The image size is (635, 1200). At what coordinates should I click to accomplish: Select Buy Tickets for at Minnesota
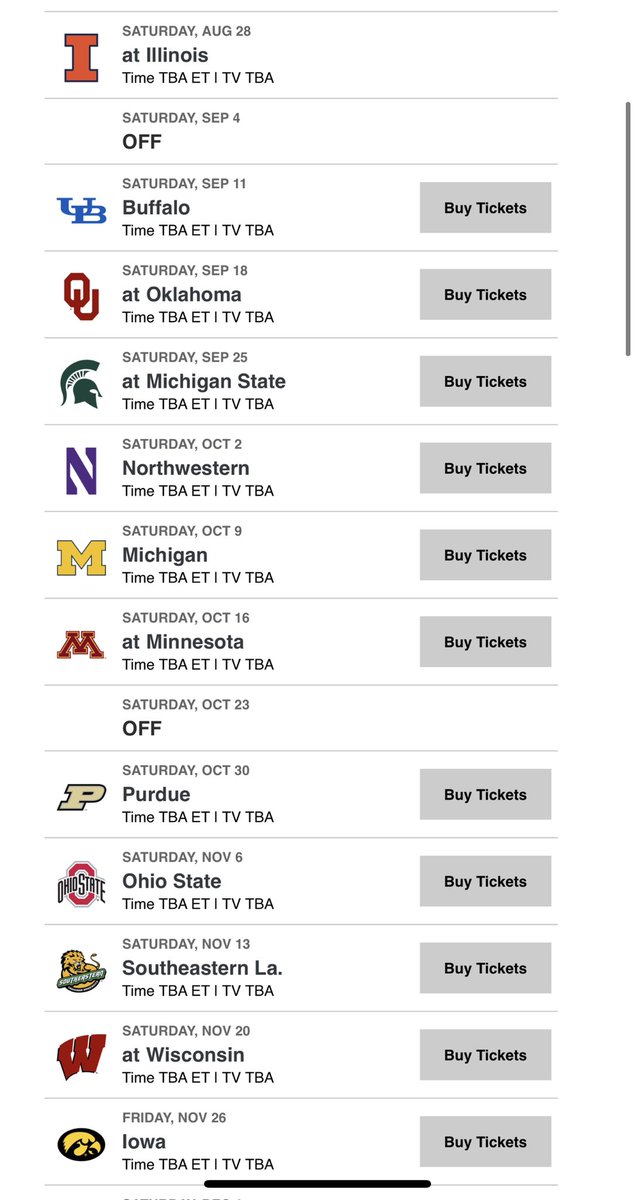pos(485,642)
